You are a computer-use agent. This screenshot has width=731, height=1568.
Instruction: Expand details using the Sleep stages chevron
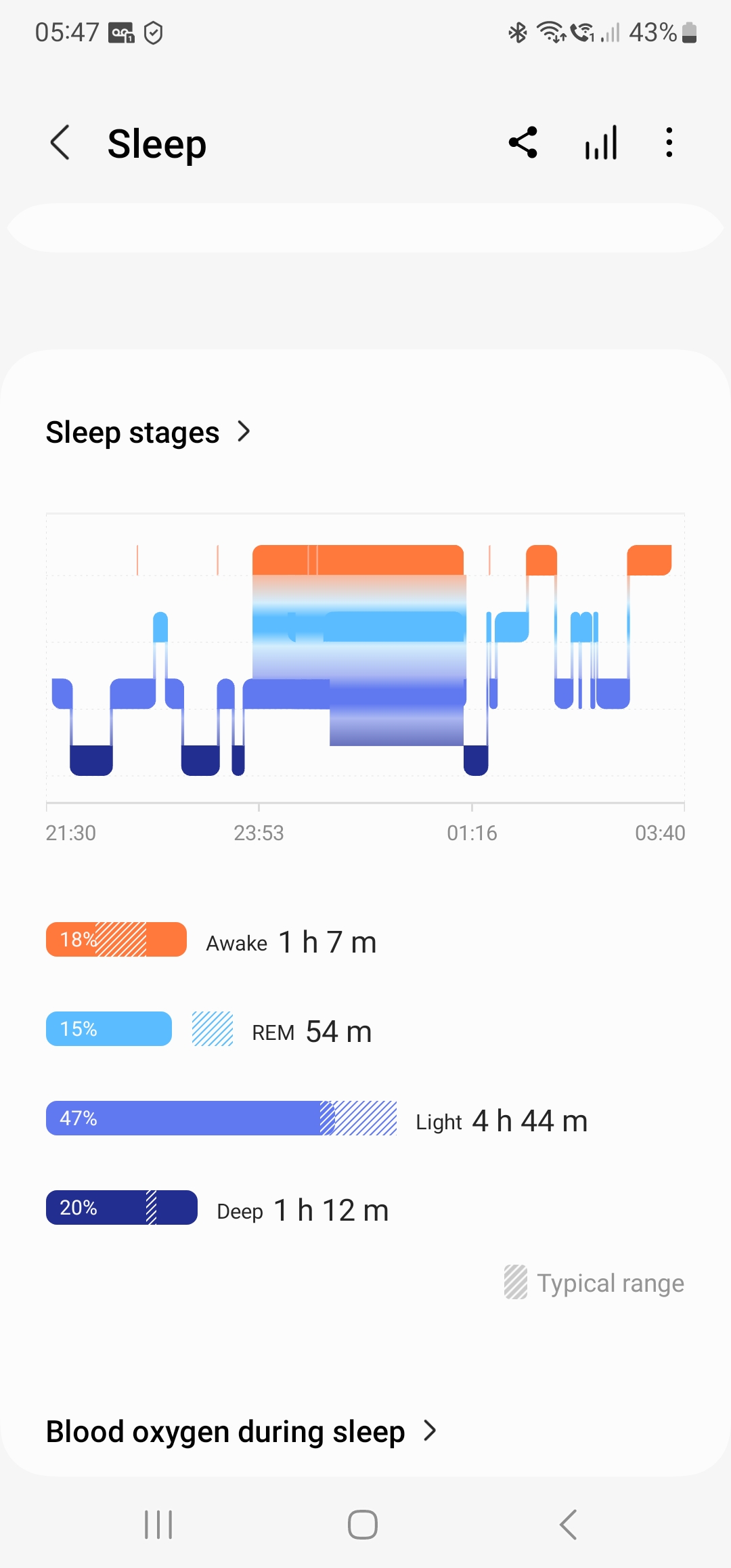[244, 431]
